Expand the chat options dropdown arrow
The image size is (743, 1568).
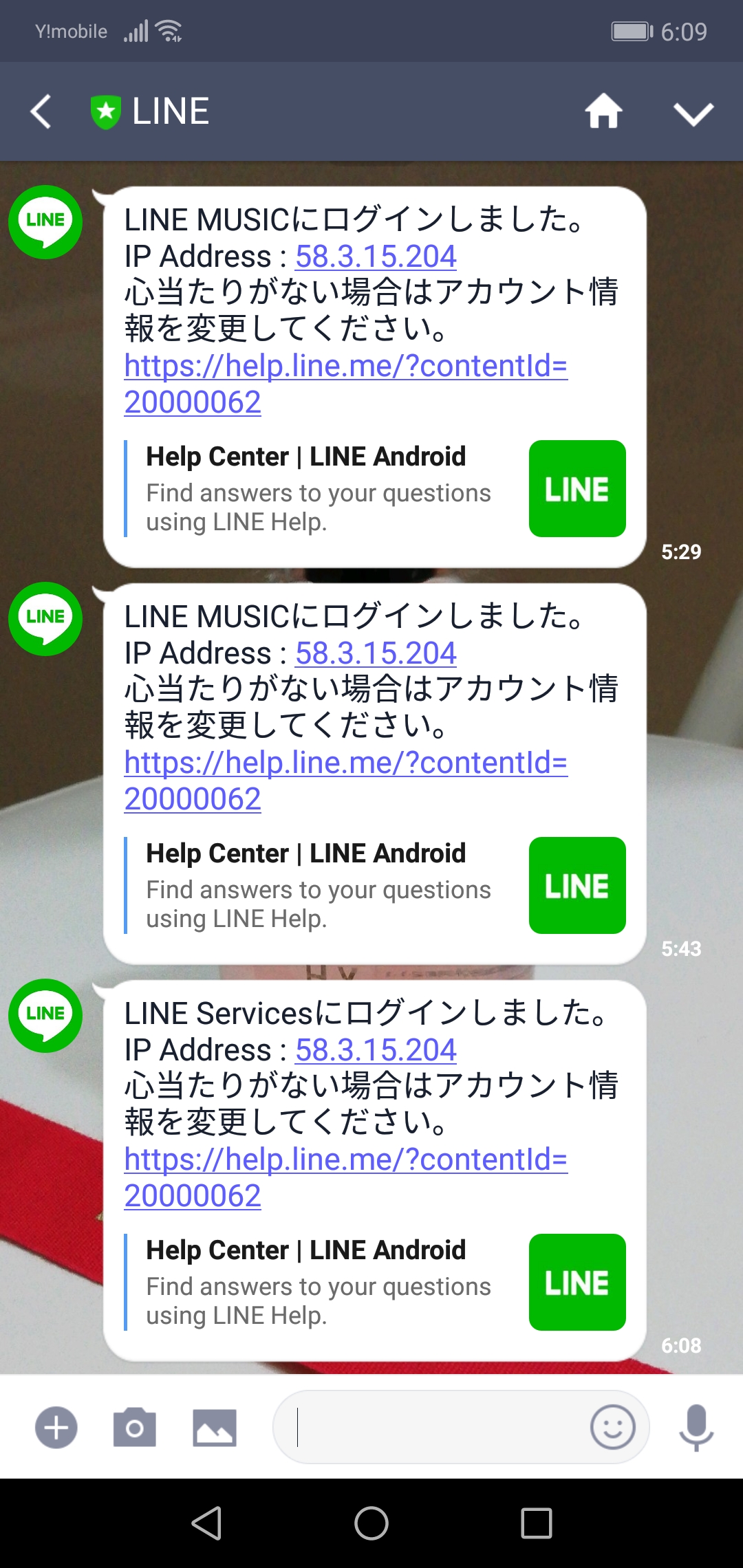pyautogui.click(x=693, y=113)
